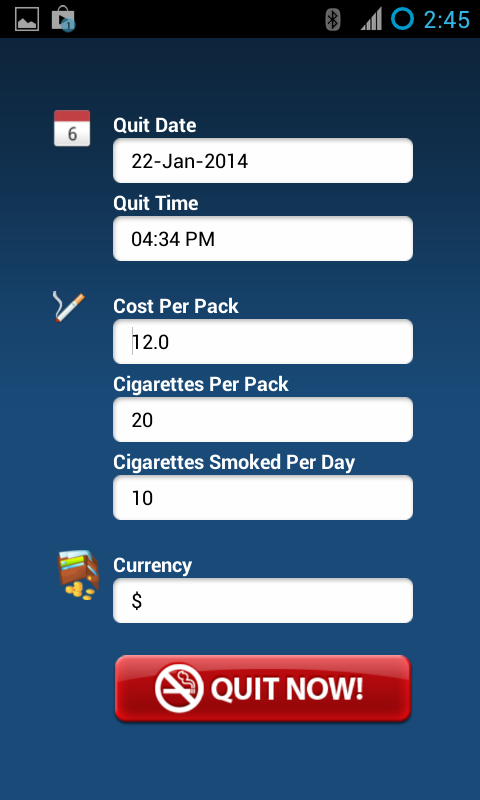Change the Quit Time value

click(263, 238)
